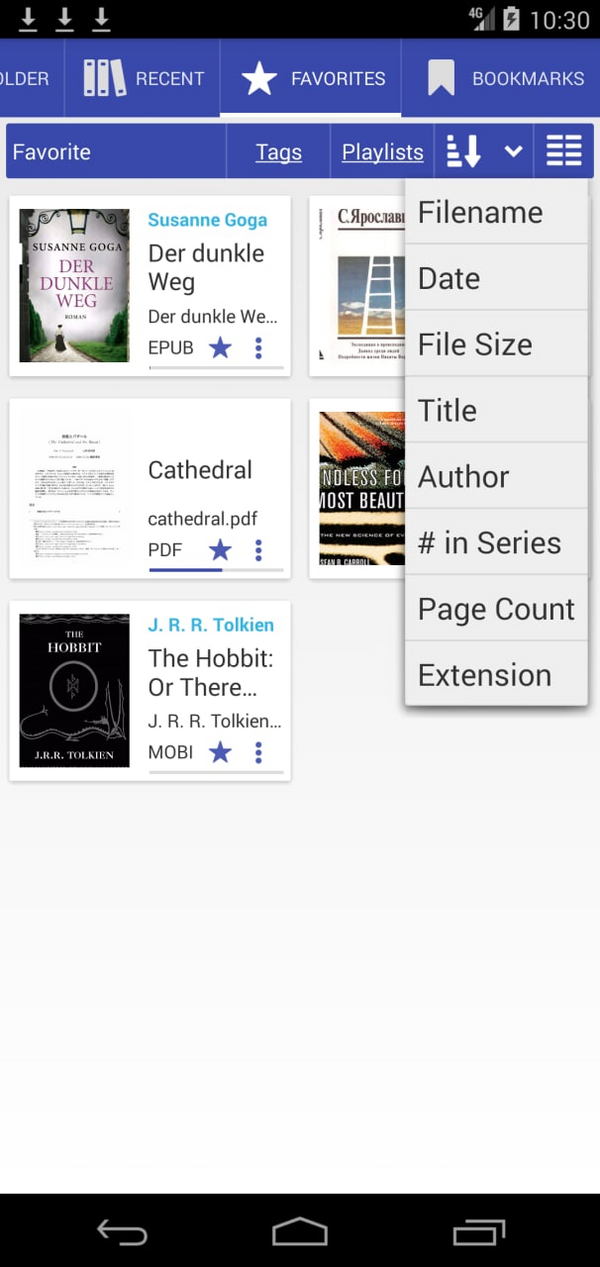The height and width of the screenshot is (1267, 600).
Task: Open the Tags link
Action: (278, 152)
